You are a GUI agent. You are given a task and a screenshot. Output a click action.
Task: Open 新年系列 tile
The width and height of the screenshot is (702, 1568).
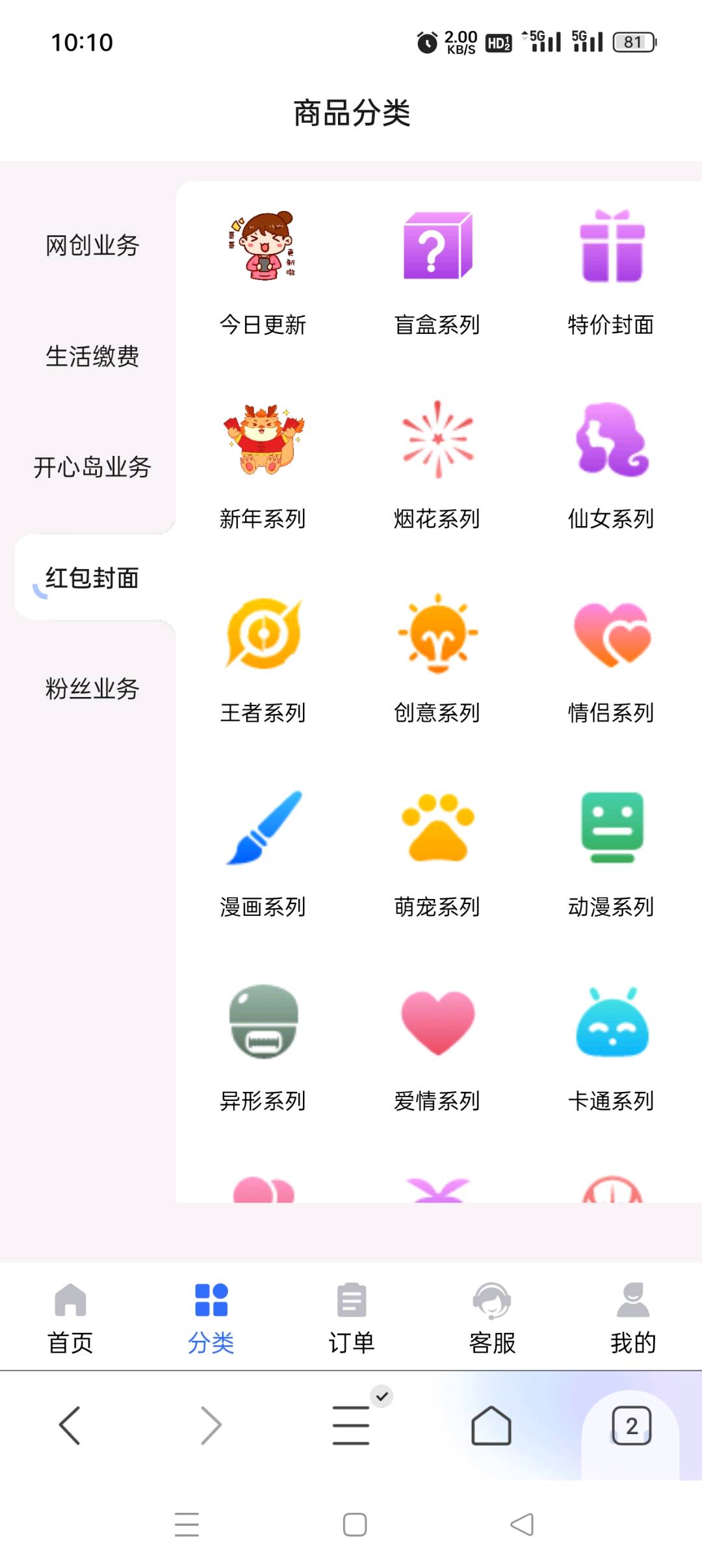pos(263,466)
